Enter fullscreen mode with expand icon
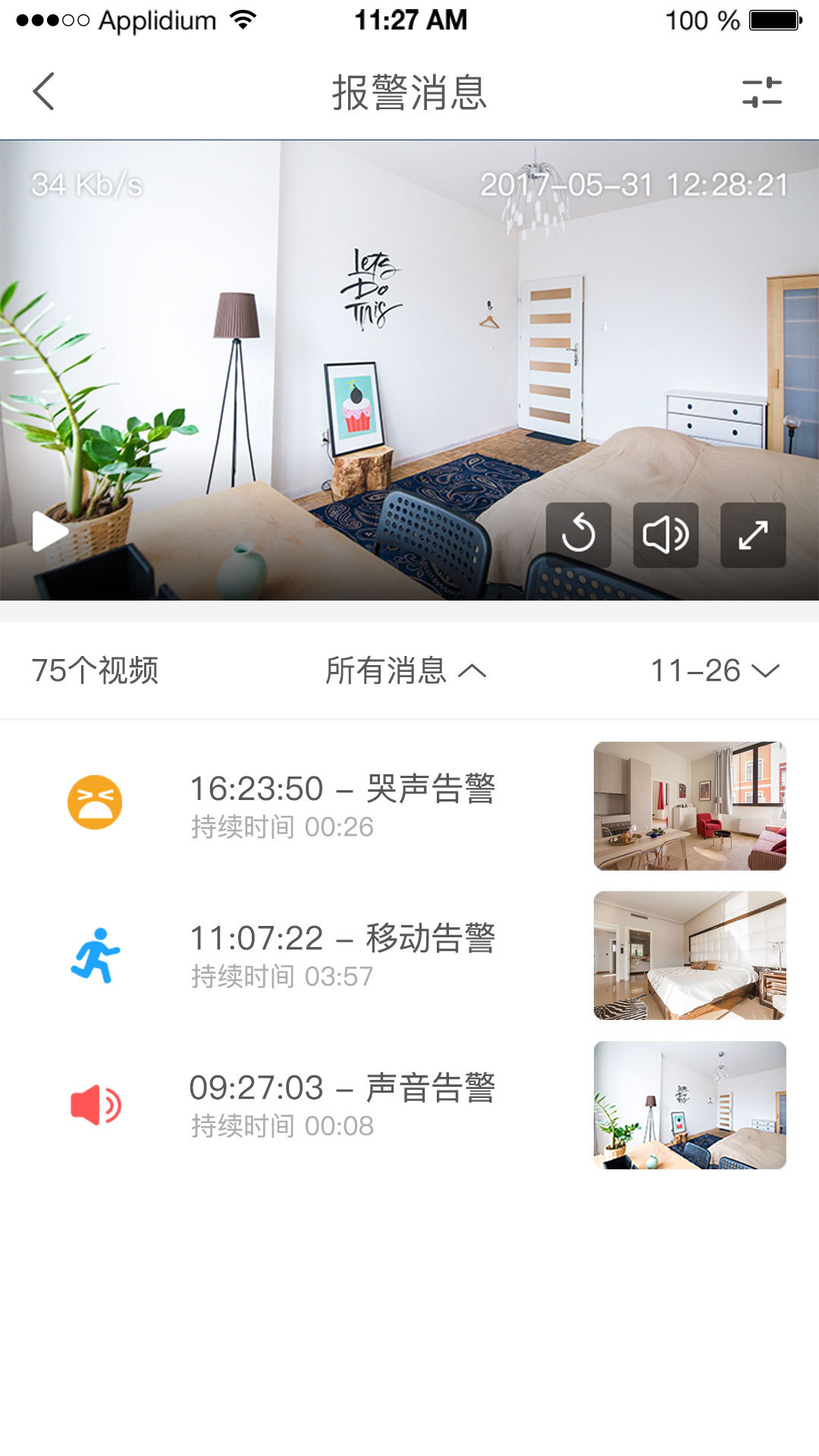Image resolution: width=819 pixels, height=1456 pixels. tap(751, 533)
